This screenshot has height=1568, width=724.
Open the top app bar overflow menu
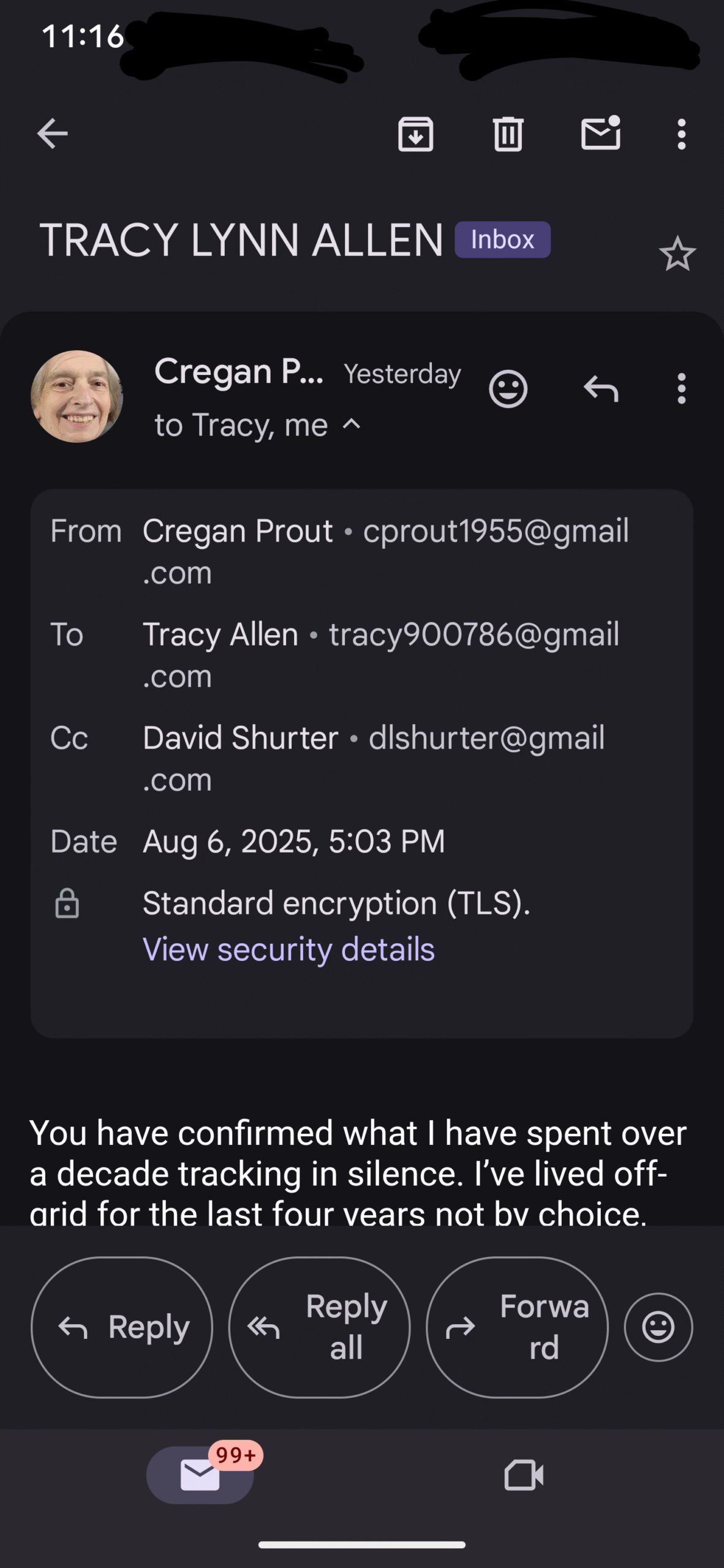[681, 134]
